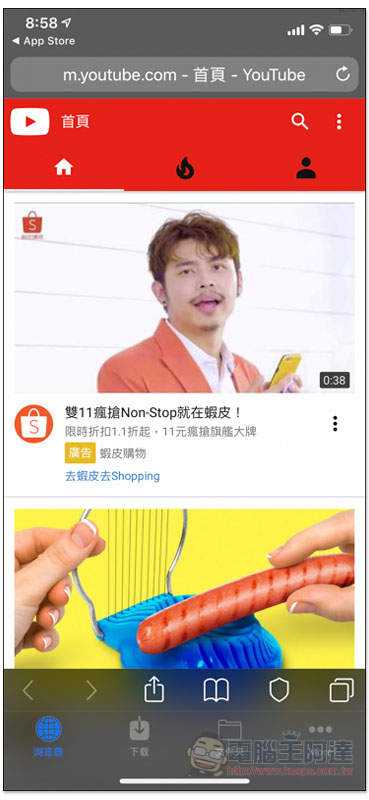Viewport: 369px width, 800px height.
Task: Switch to the 下载 downloads tab
Action: (x=138, y=737)
